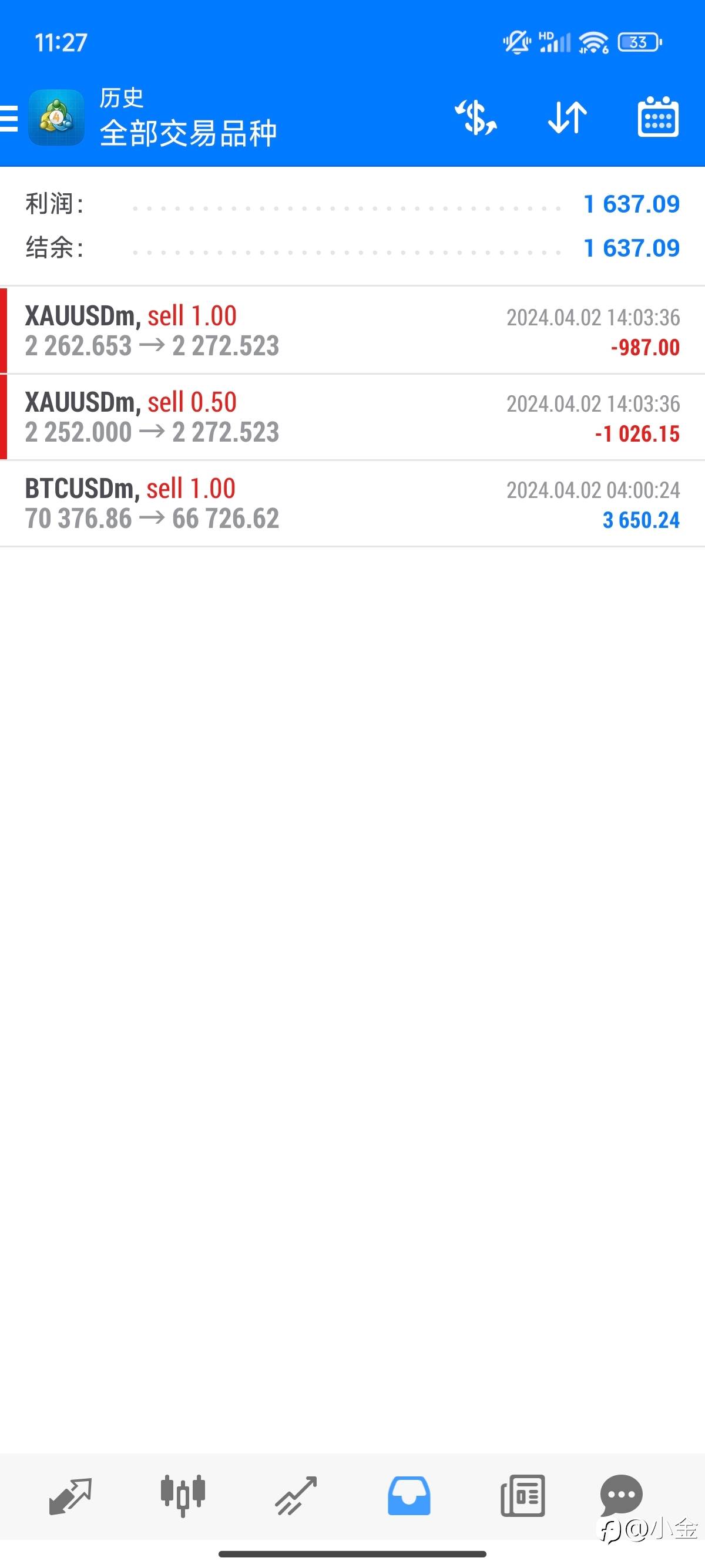The width and height of the screenshot is (705, 1568).
Task: Open the side drawer menu
Action: coord(10,117)
